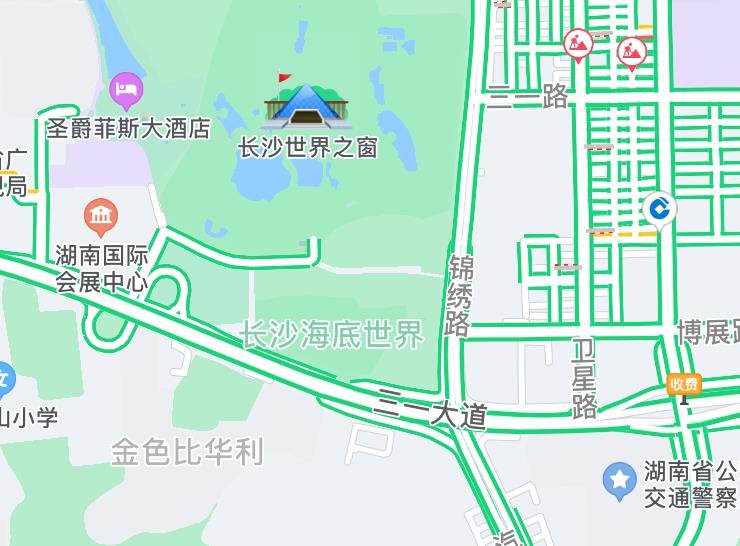Select the 长沙世界之窗 landmark pin
740x546 pixels.
tap(306, 103)
